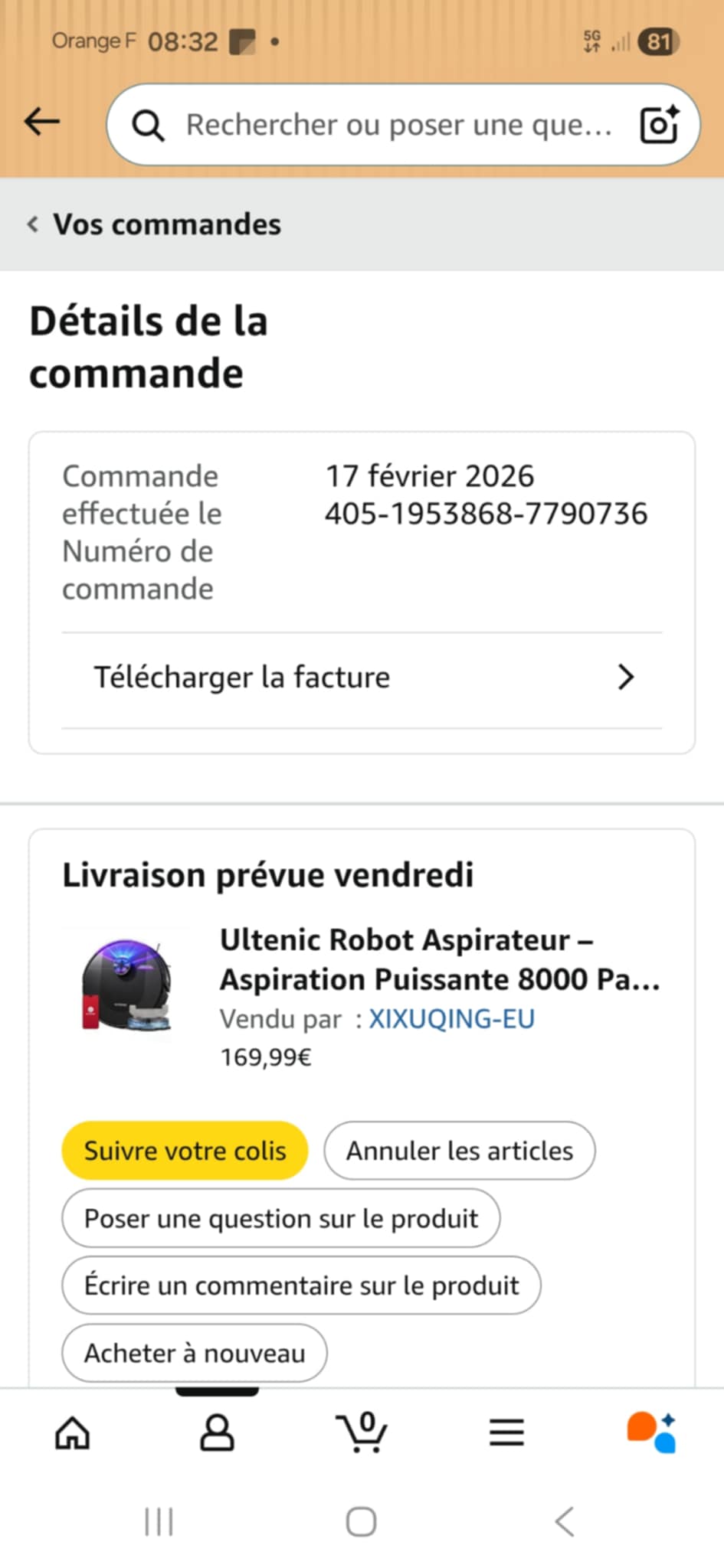Open Télécharger la facture
The width and height of the screenshot is (724, 1568).
click(x=362, y=678)
